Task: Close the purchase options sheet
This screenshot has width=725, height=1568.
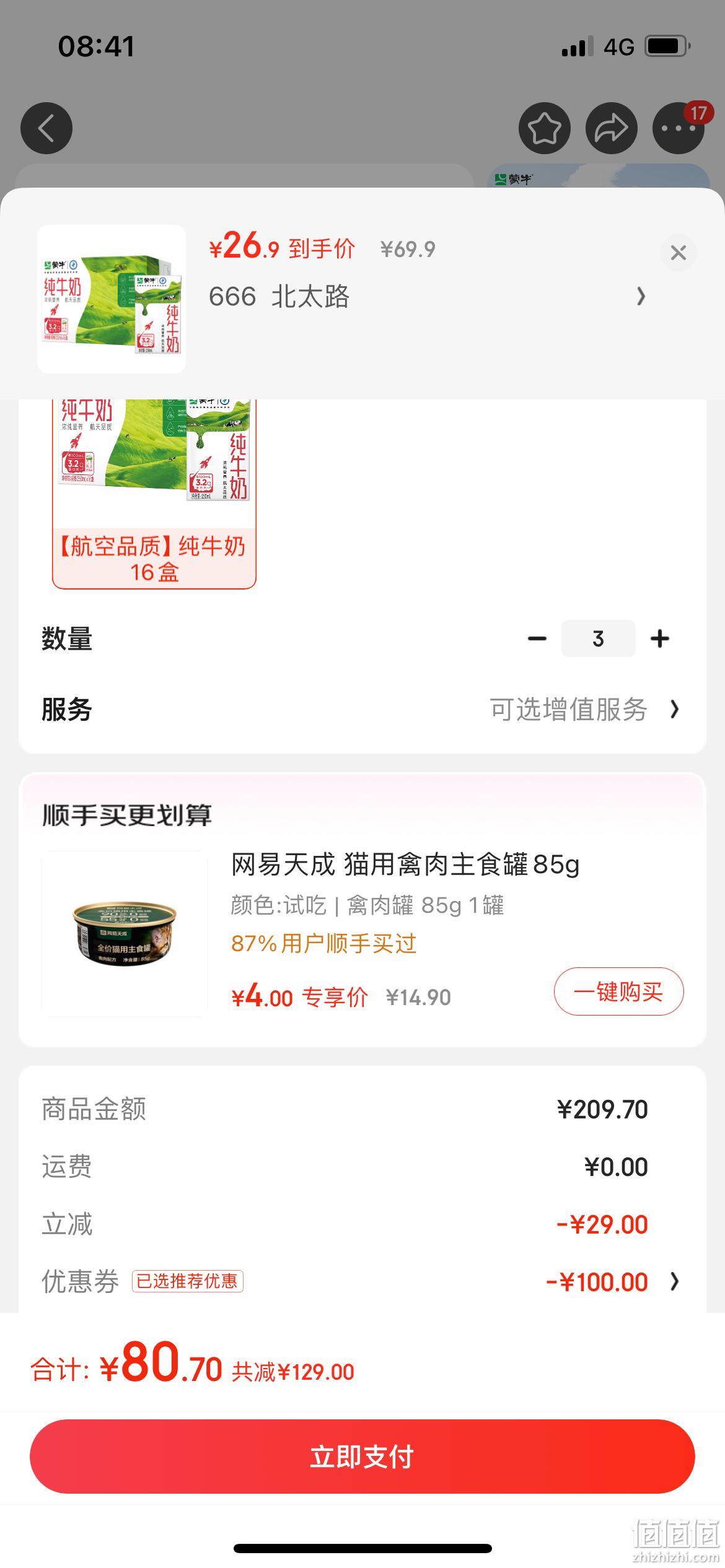Action: coord(678,253)
